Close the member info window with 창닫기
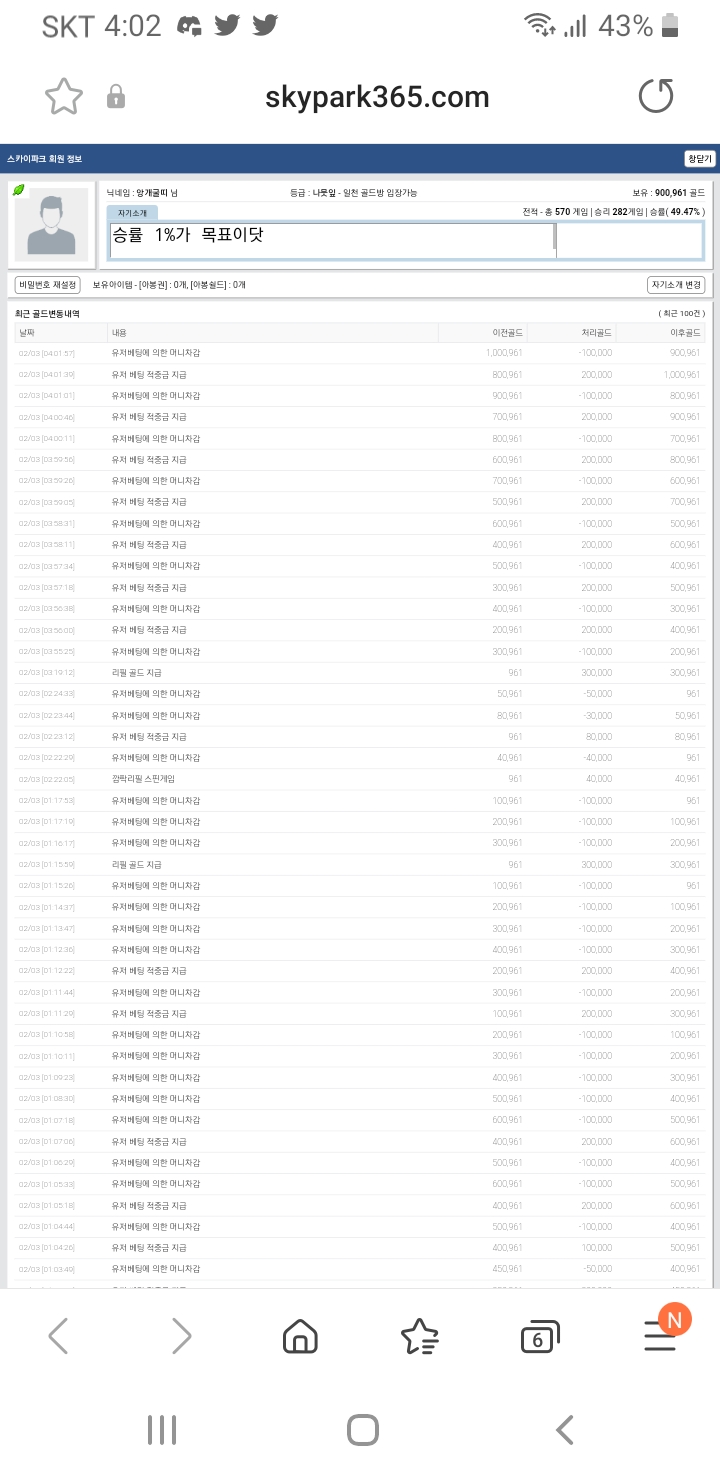The height and width of the screenshot is (1480, 720). (x=699, y=159)
